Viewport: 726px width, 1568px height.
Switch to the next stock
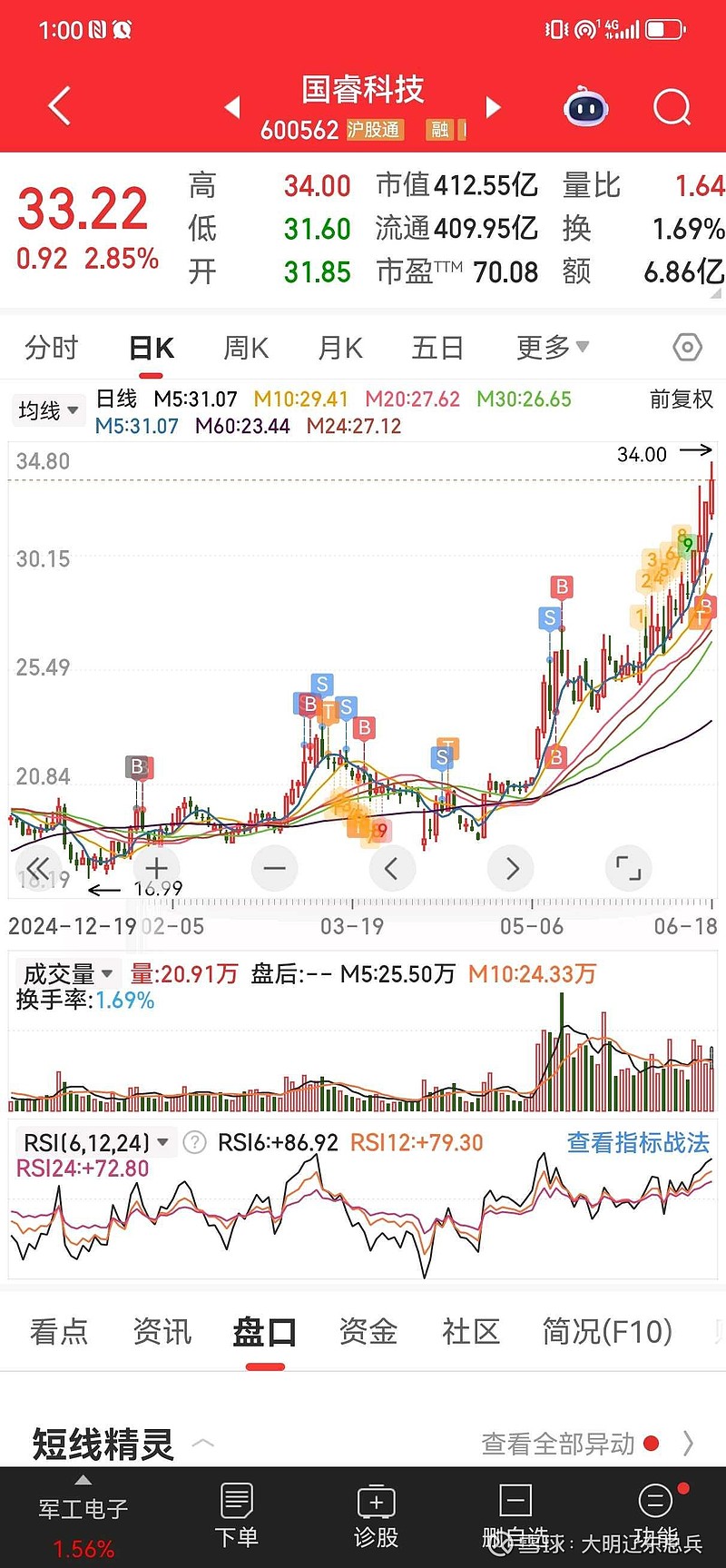point(493,107)
